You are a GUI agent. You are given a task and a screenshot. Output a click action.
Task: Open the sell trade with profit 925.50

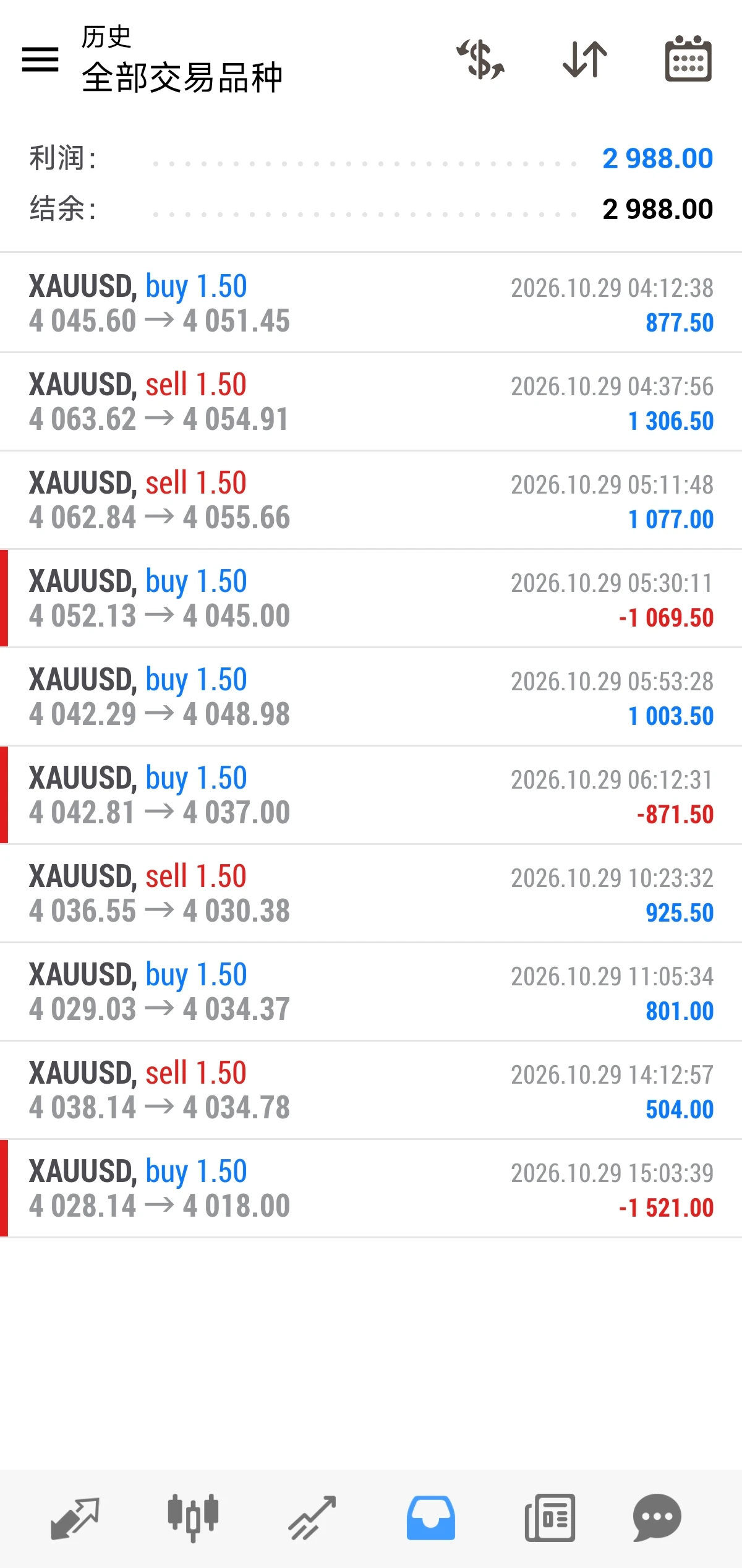371,893
